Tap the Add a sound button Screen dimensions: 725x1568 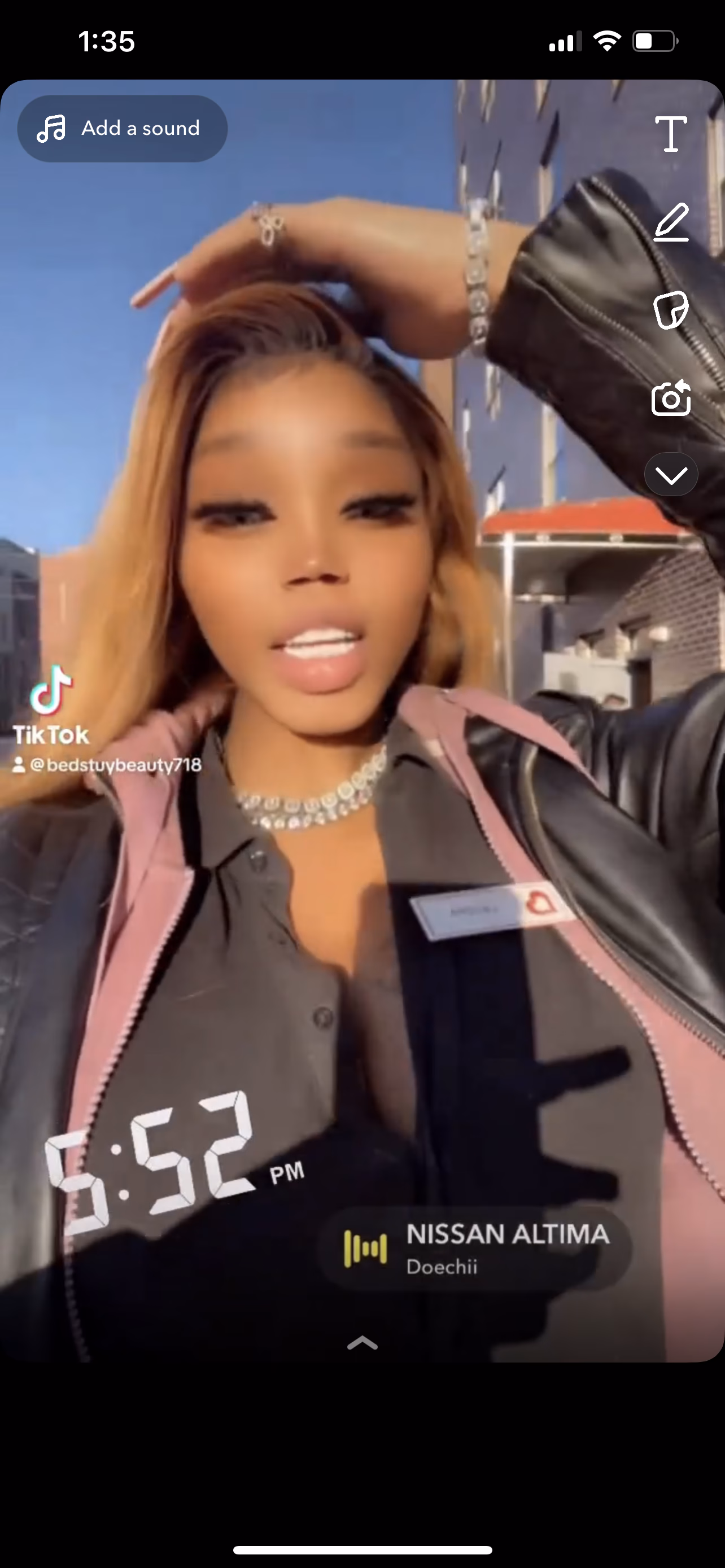point(122,129)
